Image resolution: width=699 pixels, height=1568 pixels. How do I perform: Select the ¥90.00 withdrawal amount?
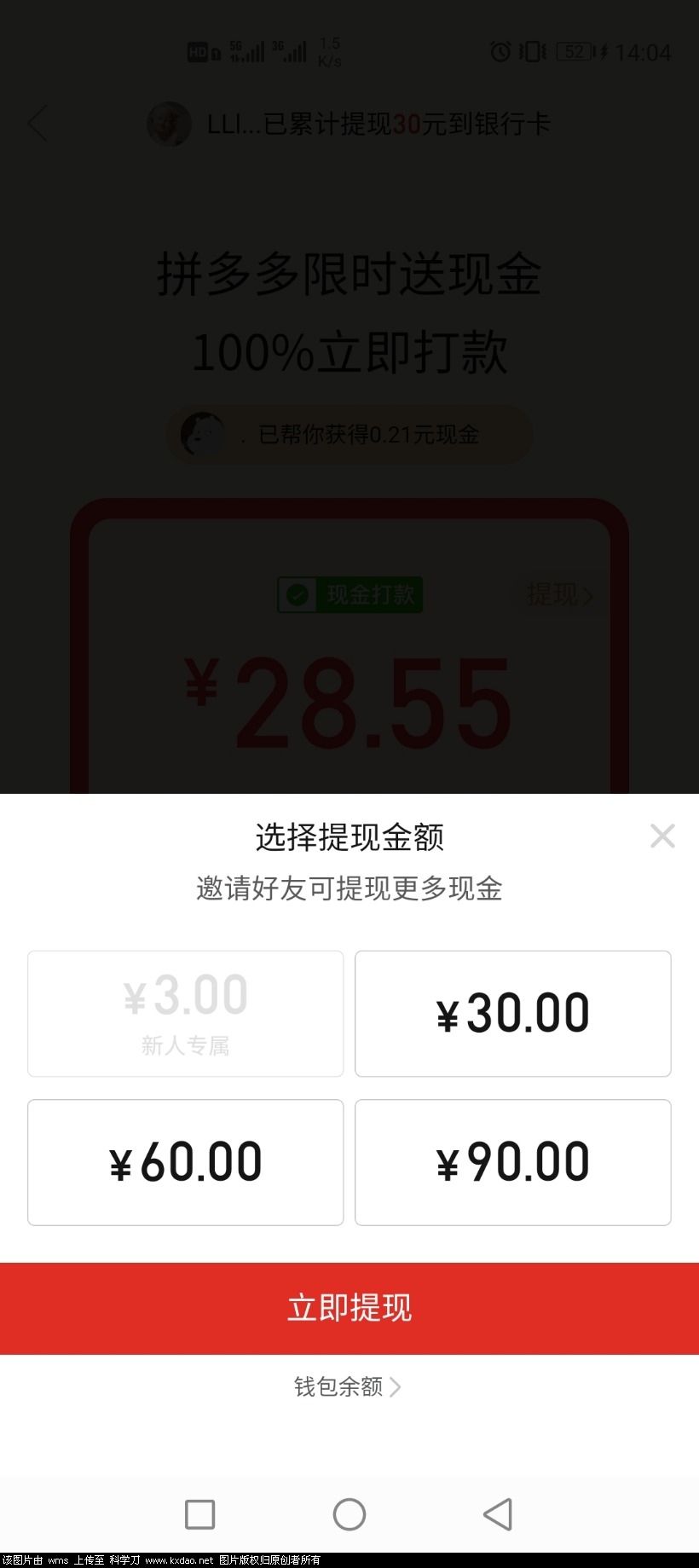click(x=512, y=1162)
